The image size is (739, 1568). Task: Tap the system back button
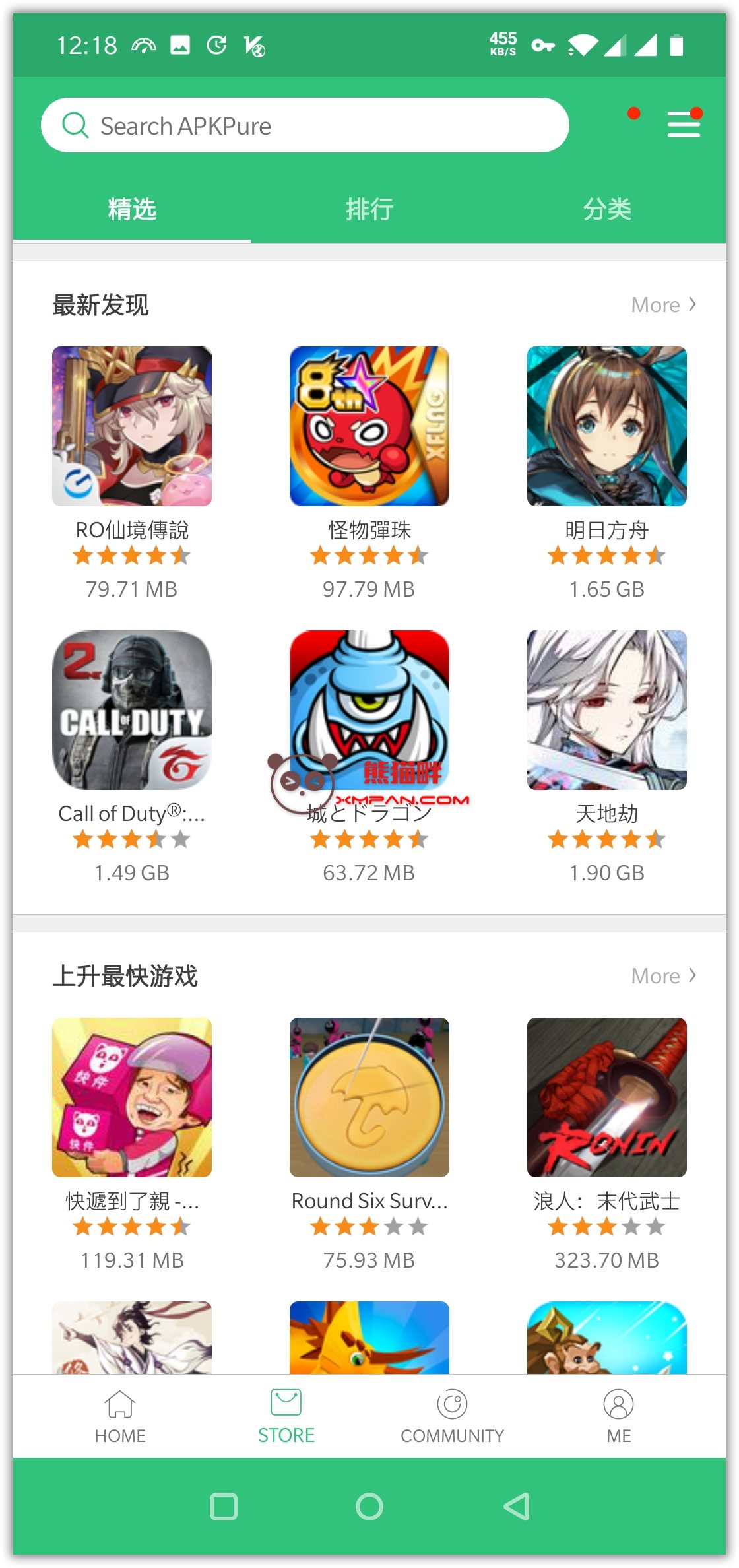point(517,1507)
